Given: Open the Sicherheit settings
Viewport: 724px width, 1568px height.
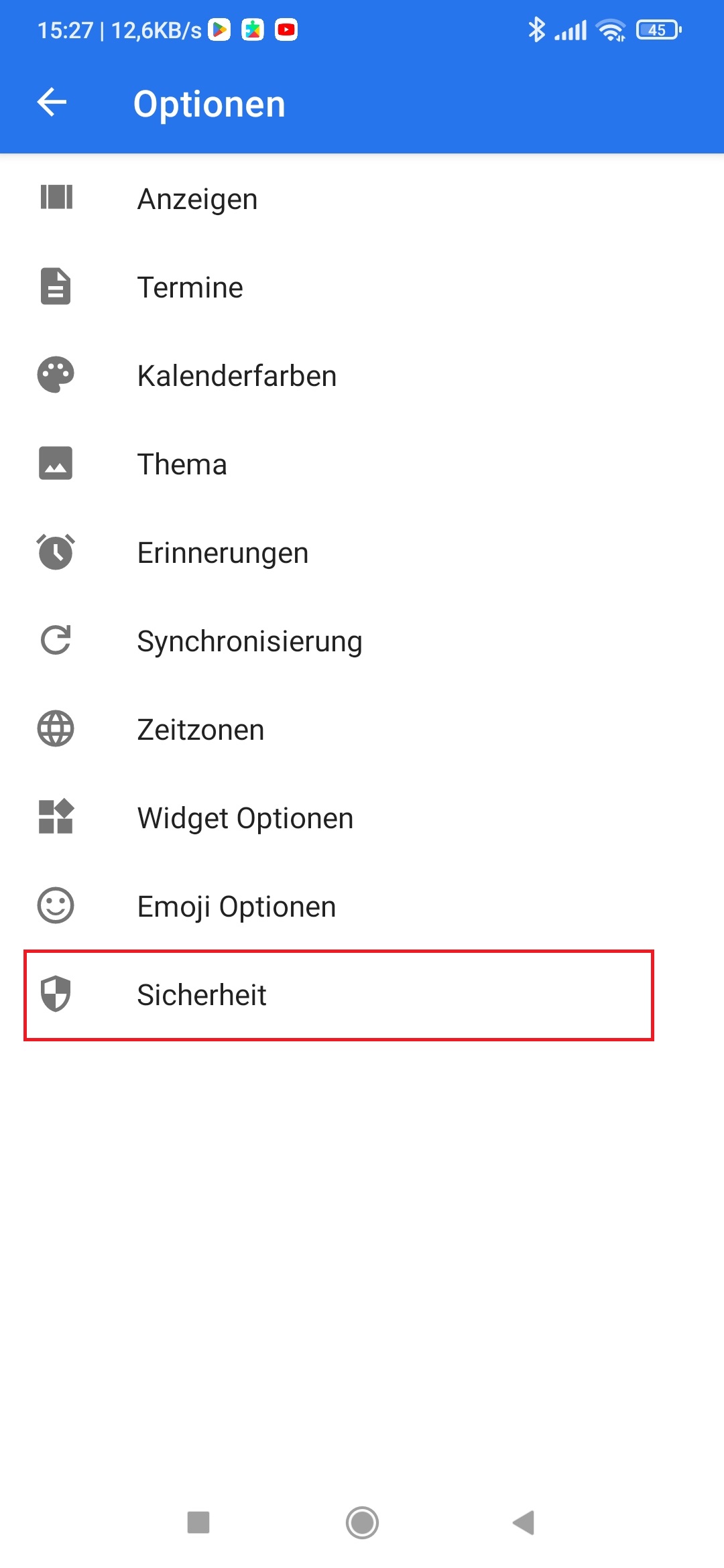Looking at the screenshot, I should 362,995.
